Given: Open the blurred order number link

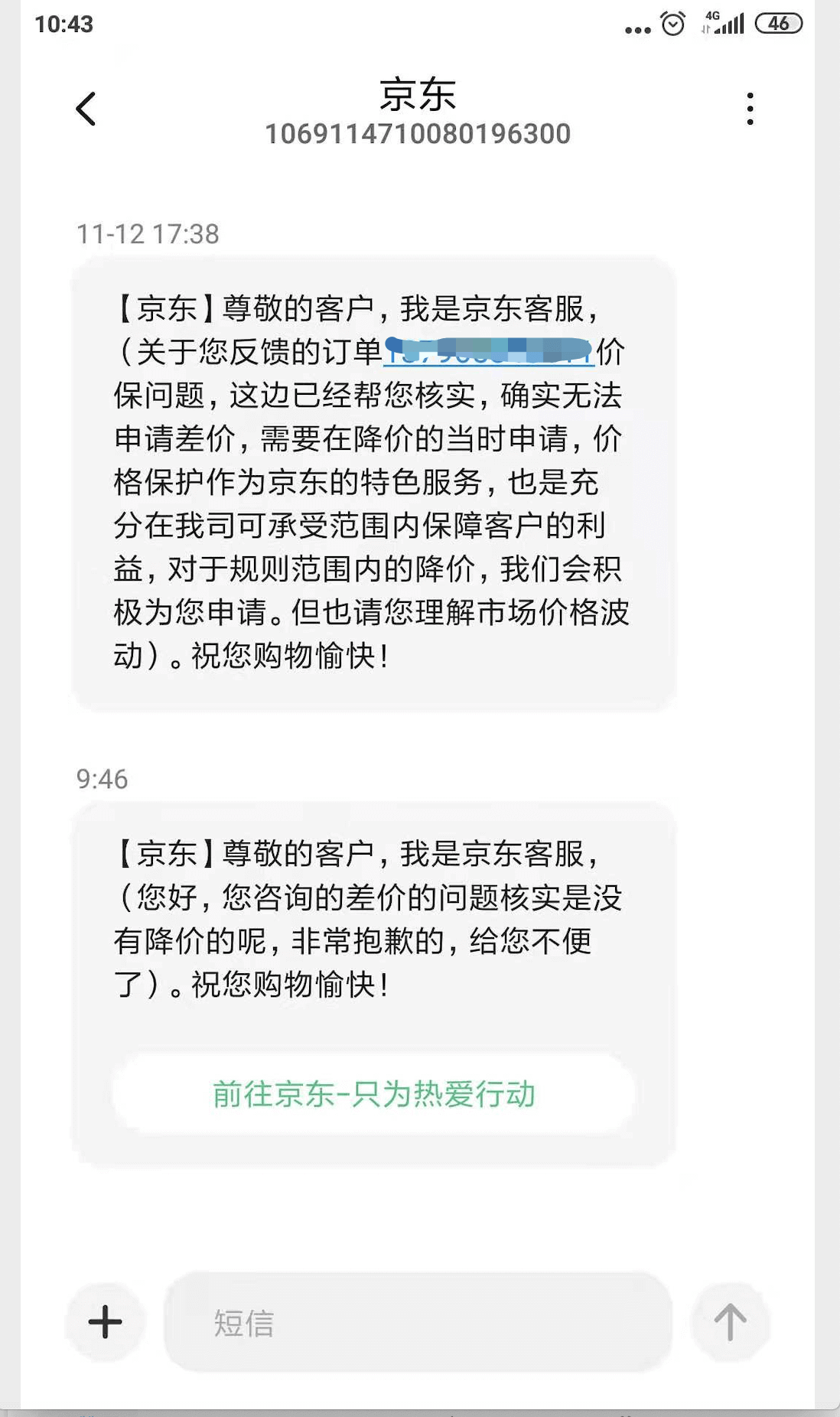Looking at the screenshot, I should point(488,351).
